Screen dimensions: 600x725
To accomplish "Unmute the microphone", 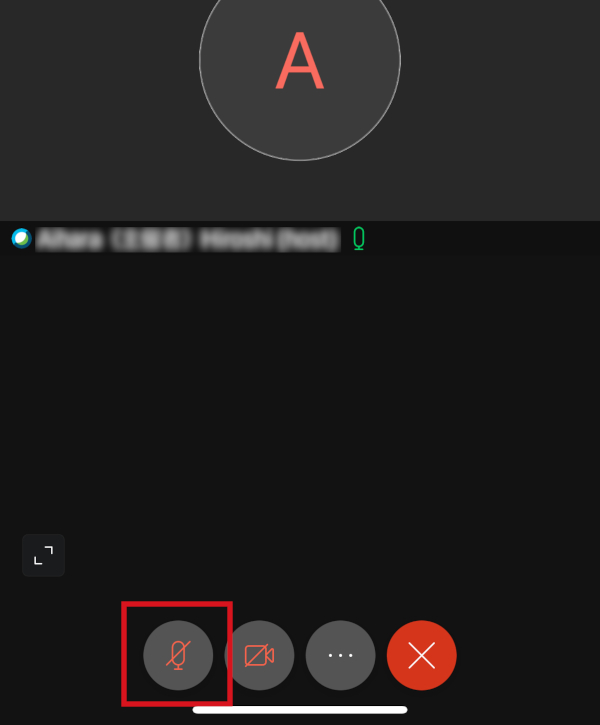I will click(x=178, y=655).
